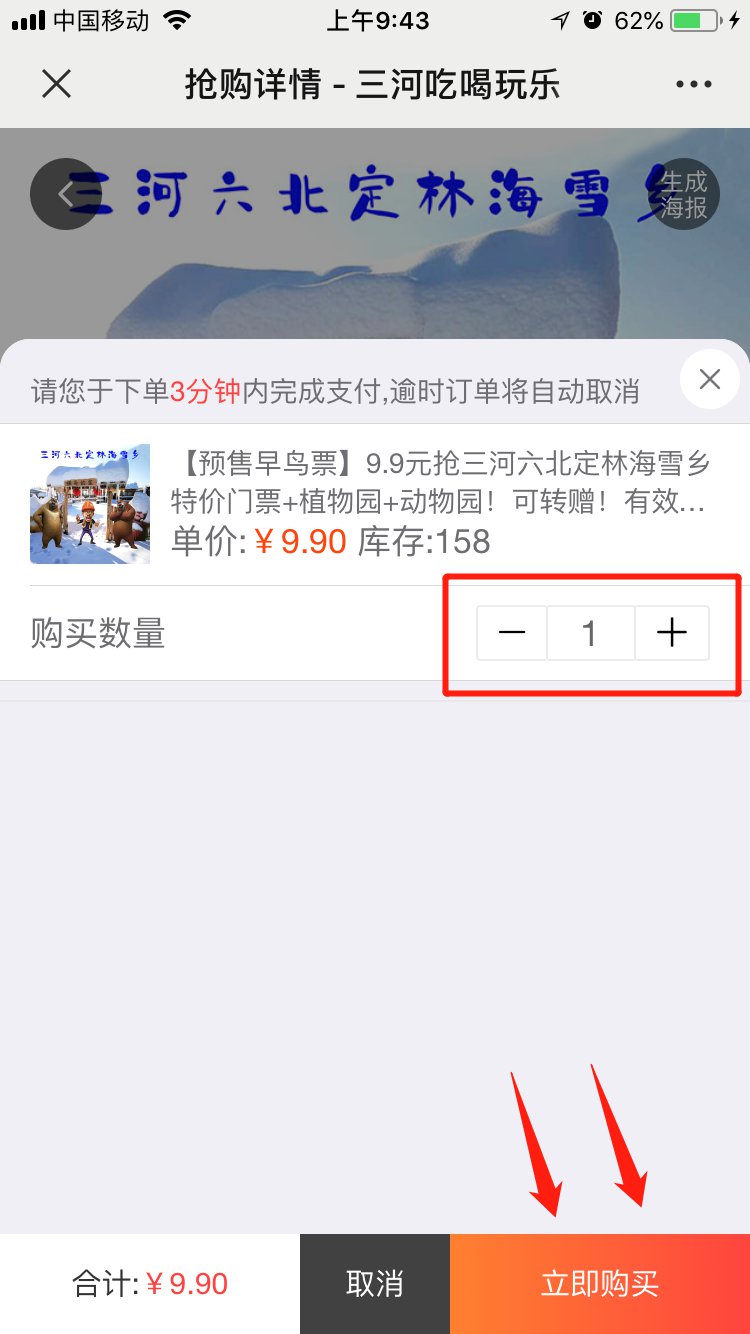
Task: Cancel the order with 取消
Action: click(375, 1284)
